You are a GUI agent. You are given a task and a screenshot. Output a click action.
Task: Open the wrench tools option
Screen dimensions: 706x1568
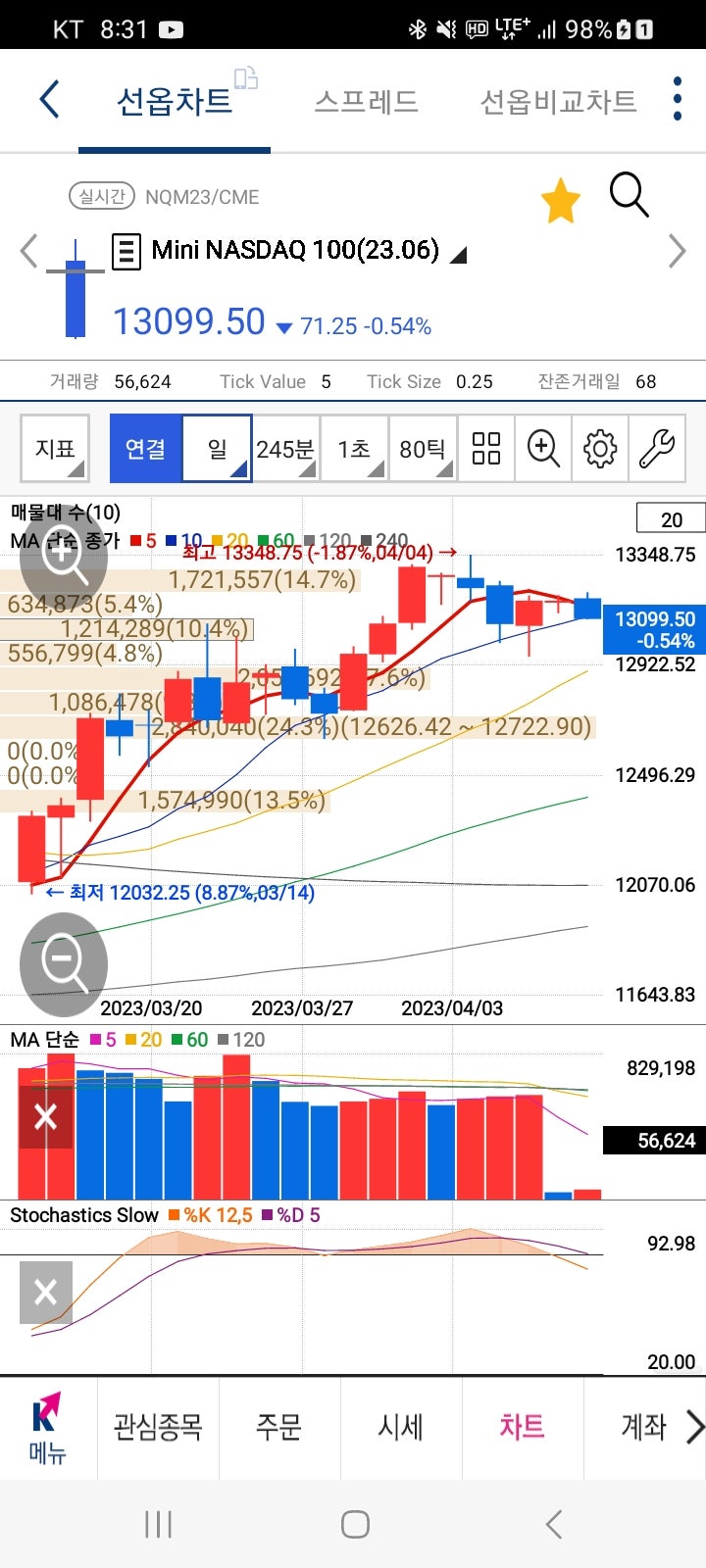(x=656, y=449)
